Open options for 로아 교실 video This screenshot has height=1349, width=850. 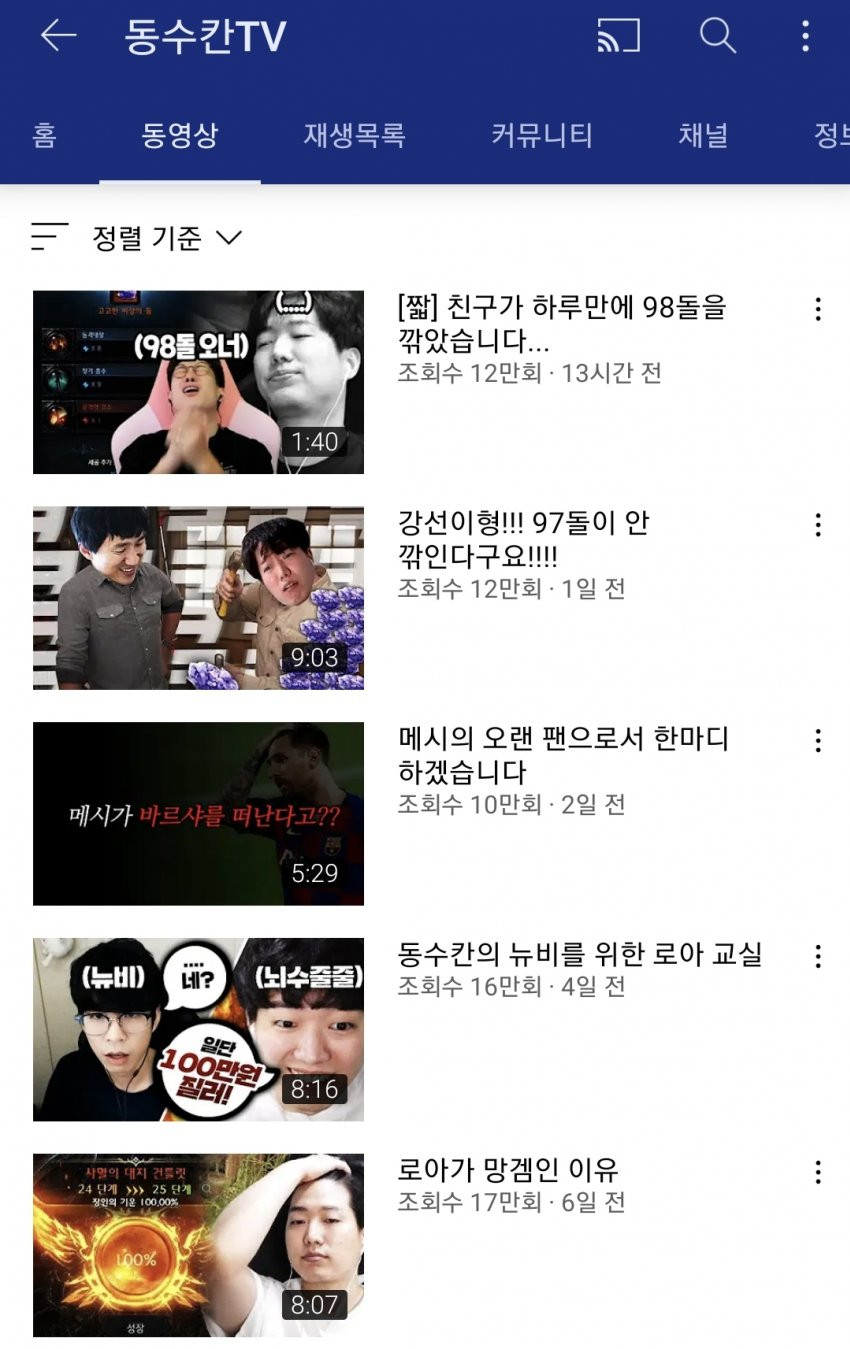click(817, 957)
